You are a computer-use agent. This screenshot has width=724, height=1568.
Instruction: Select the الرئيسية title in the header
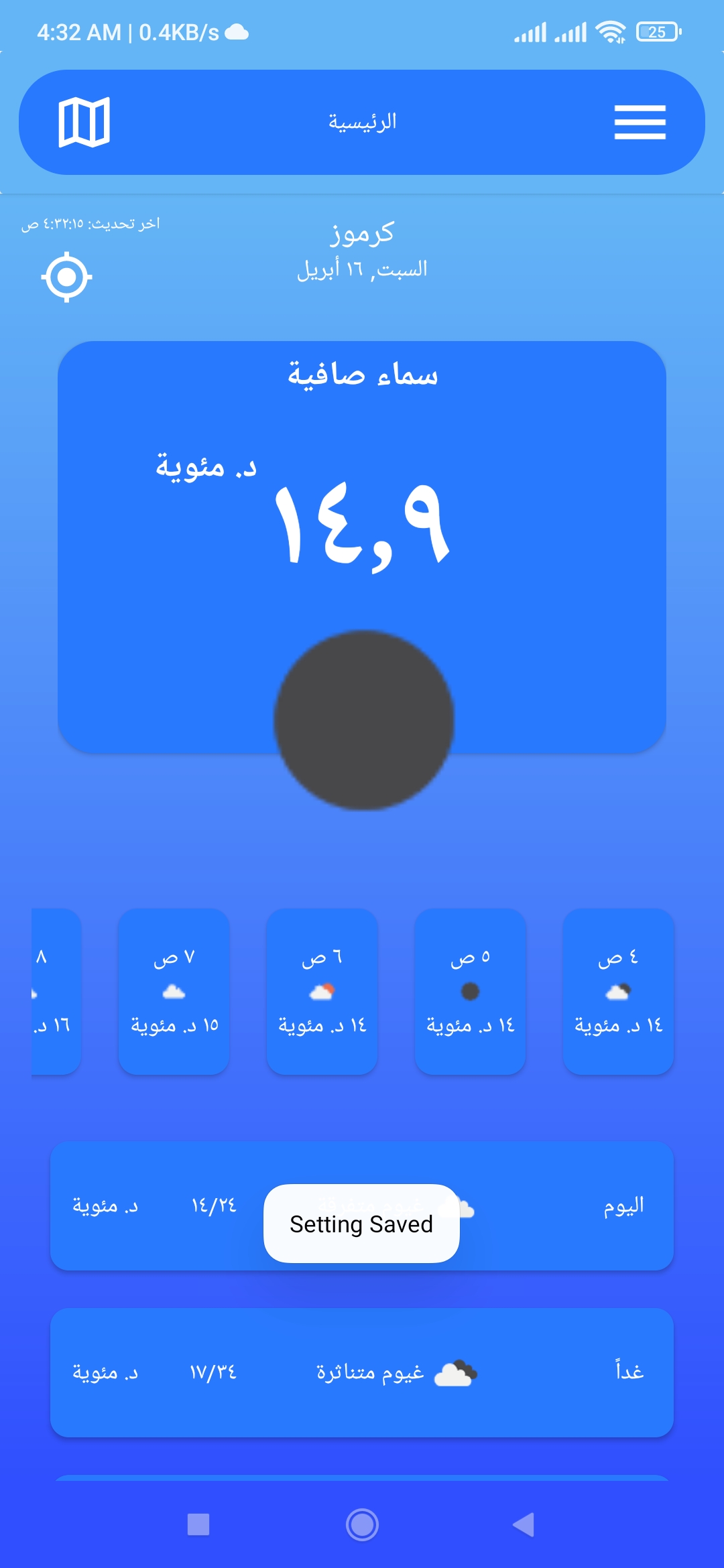362,121
